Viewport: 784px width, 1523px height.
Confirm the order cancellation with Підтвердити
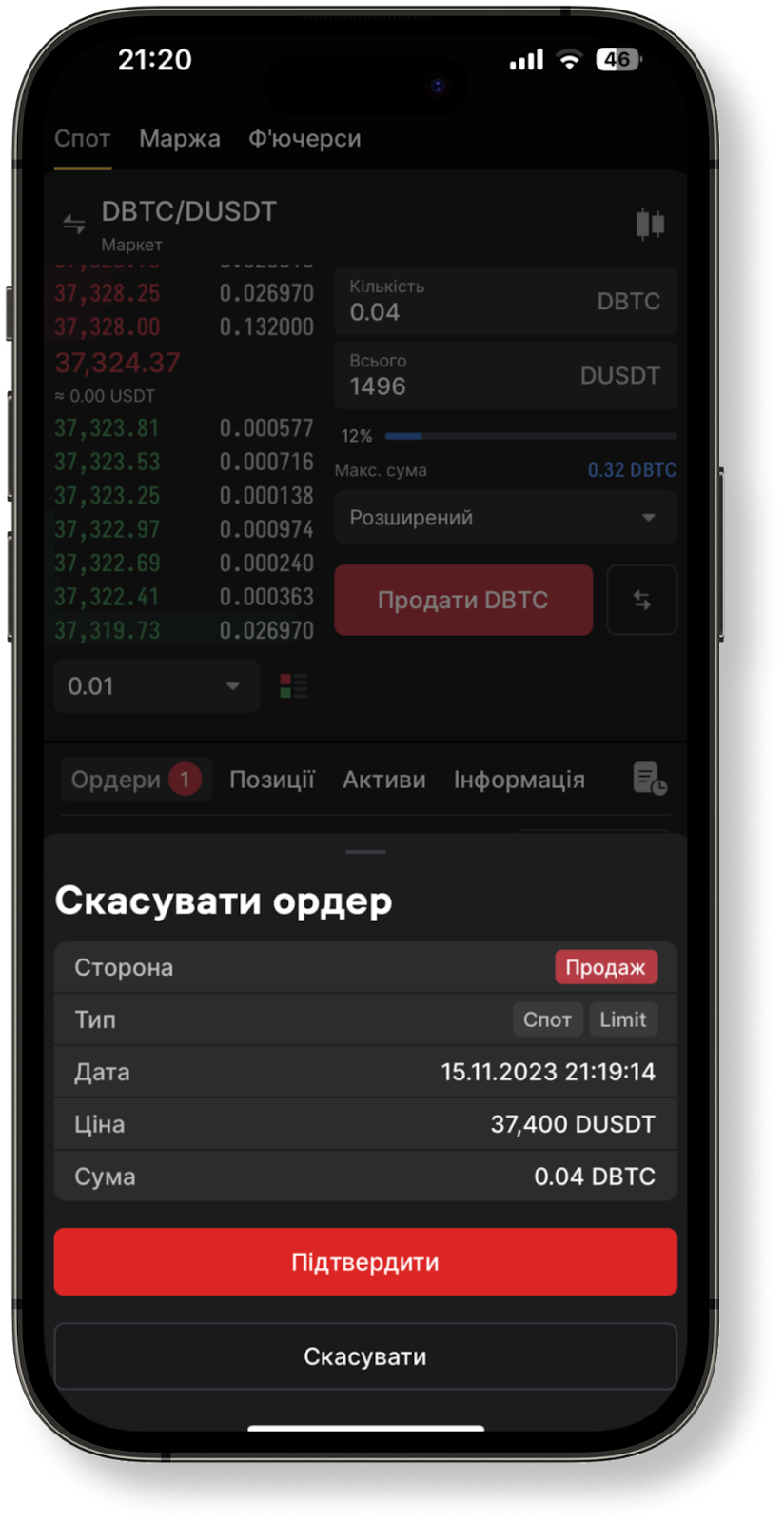(x=365, y=1262)
